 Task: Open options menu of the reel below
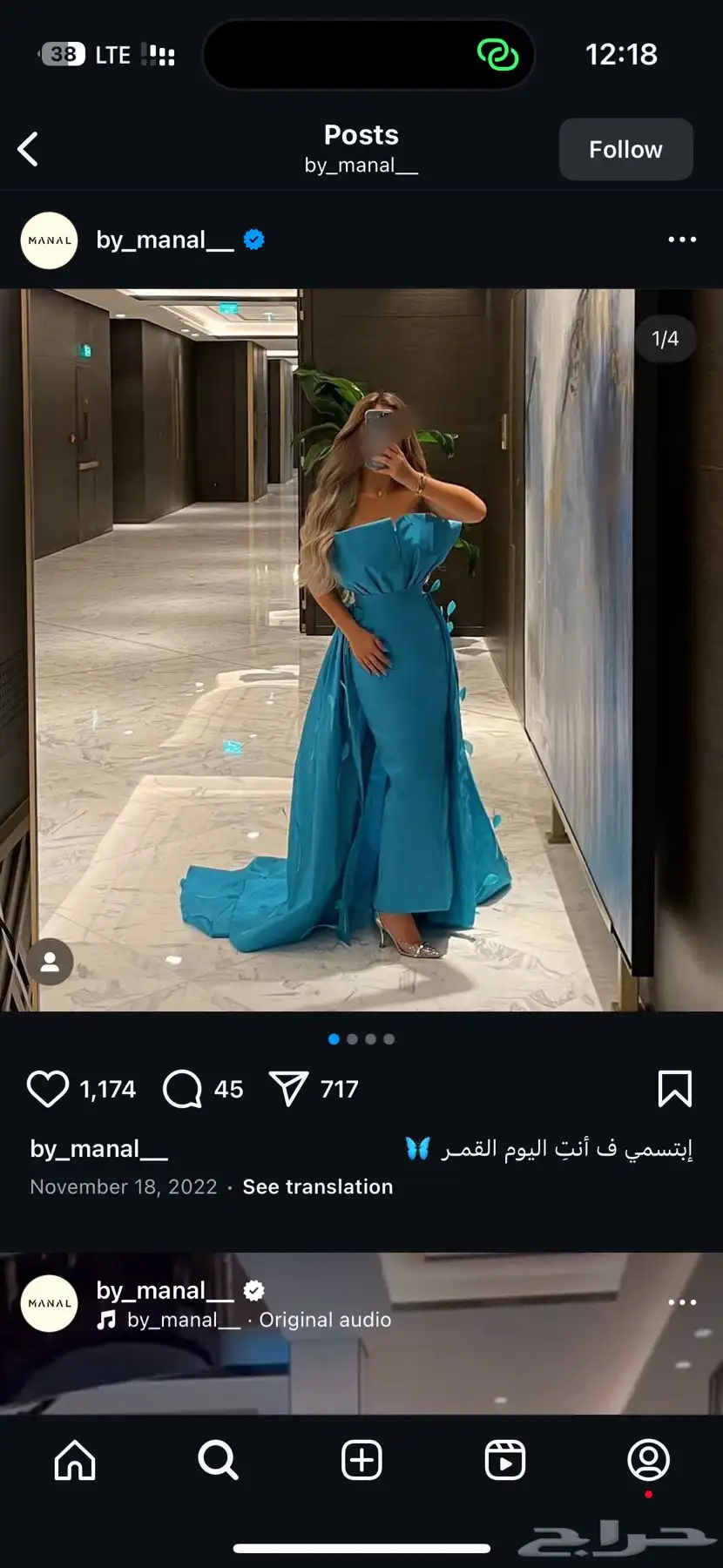(x=681, y=1302)
